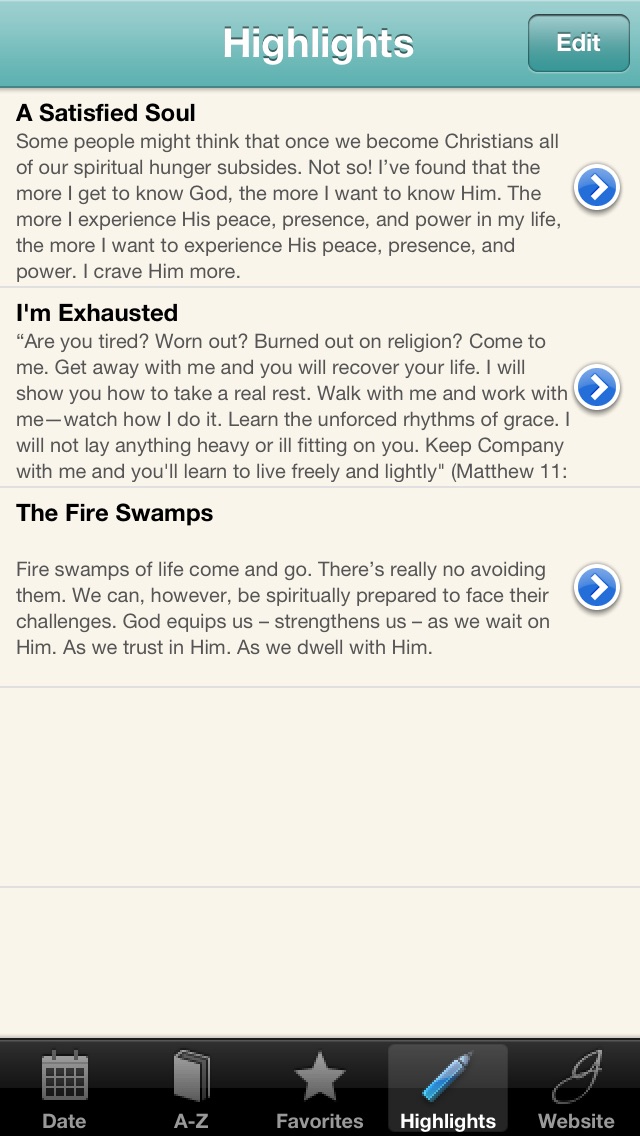Tap the arrow beside I'm Exhausted
640x1136 pixels.
coord(597,388)
